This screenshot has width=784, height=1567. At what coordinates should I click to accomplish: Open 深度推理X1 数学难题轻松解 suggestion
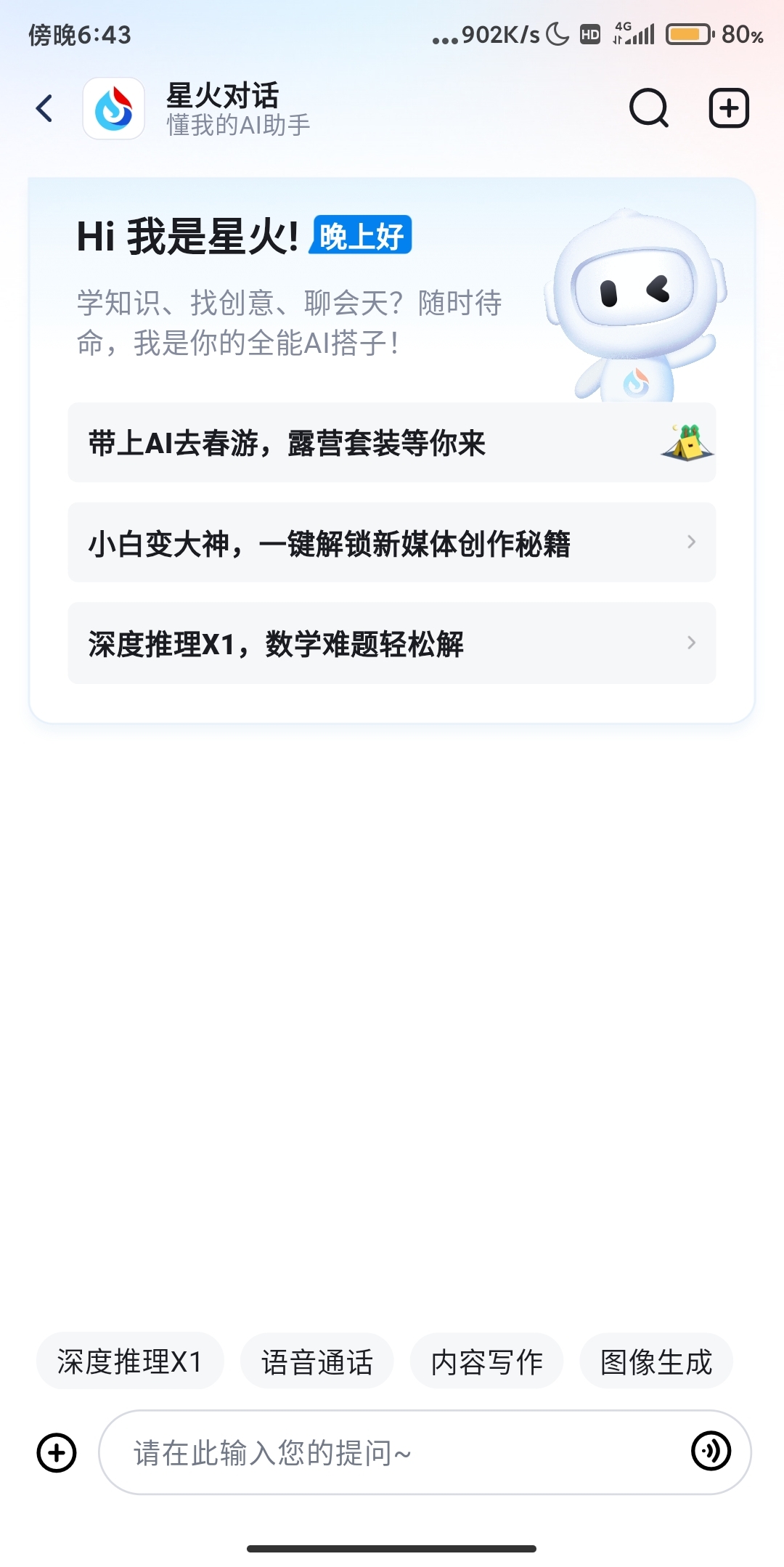pos(392,643)
